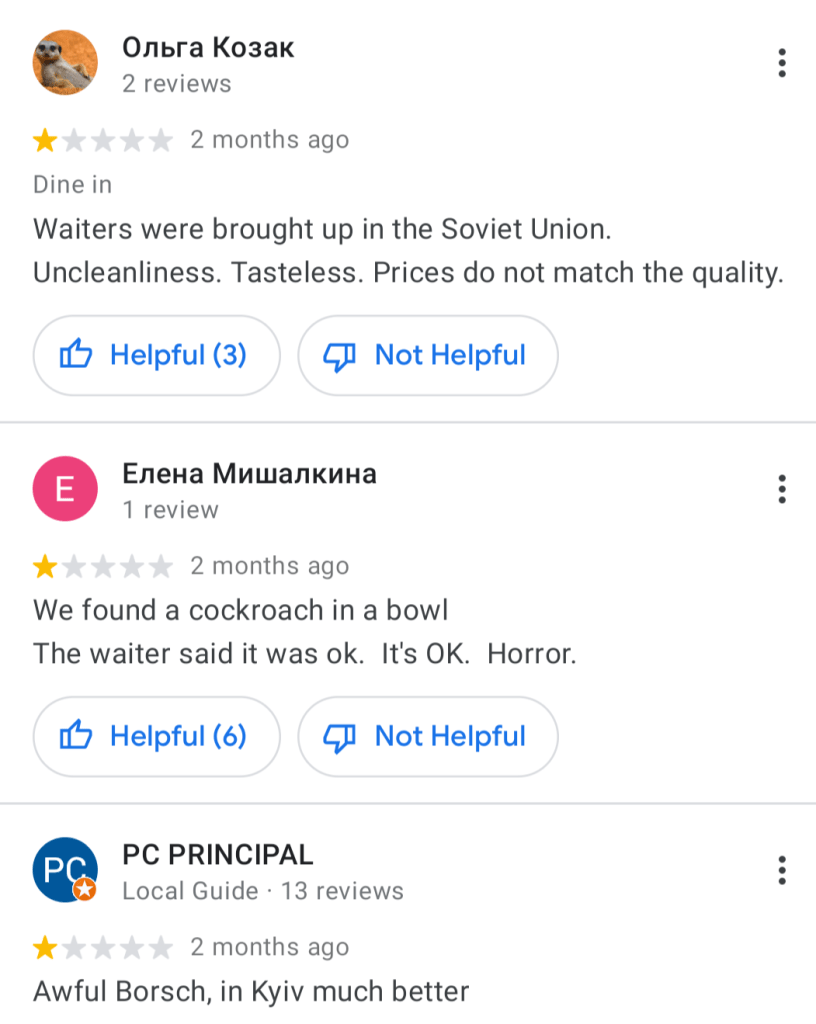Open overflow menu on PC PRINCIPAL's review
This screenshot has height=1024, width=816.
tap(782, 870)
